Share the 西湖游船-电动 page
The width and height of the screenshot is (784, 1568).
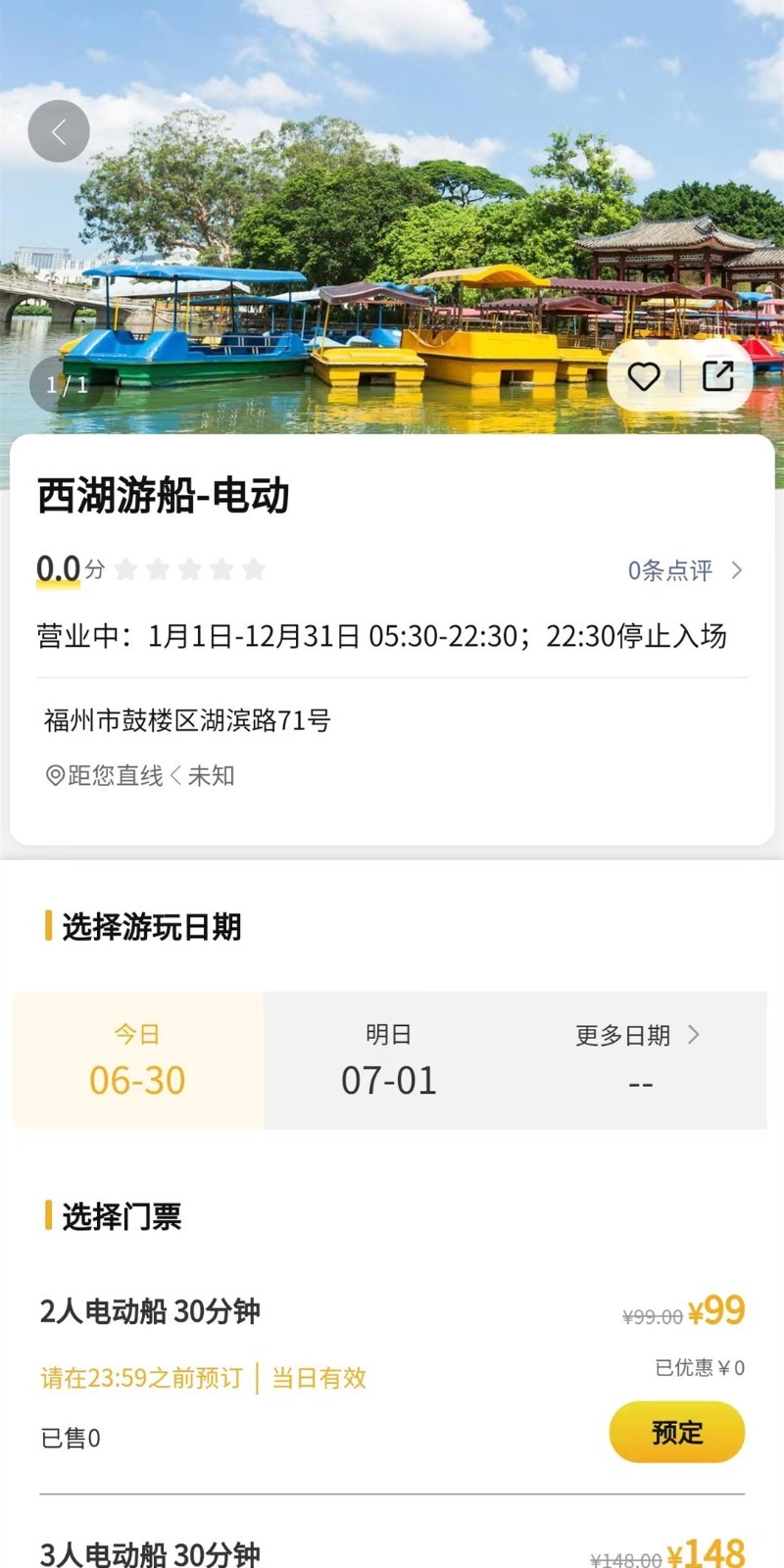[718, 376]
